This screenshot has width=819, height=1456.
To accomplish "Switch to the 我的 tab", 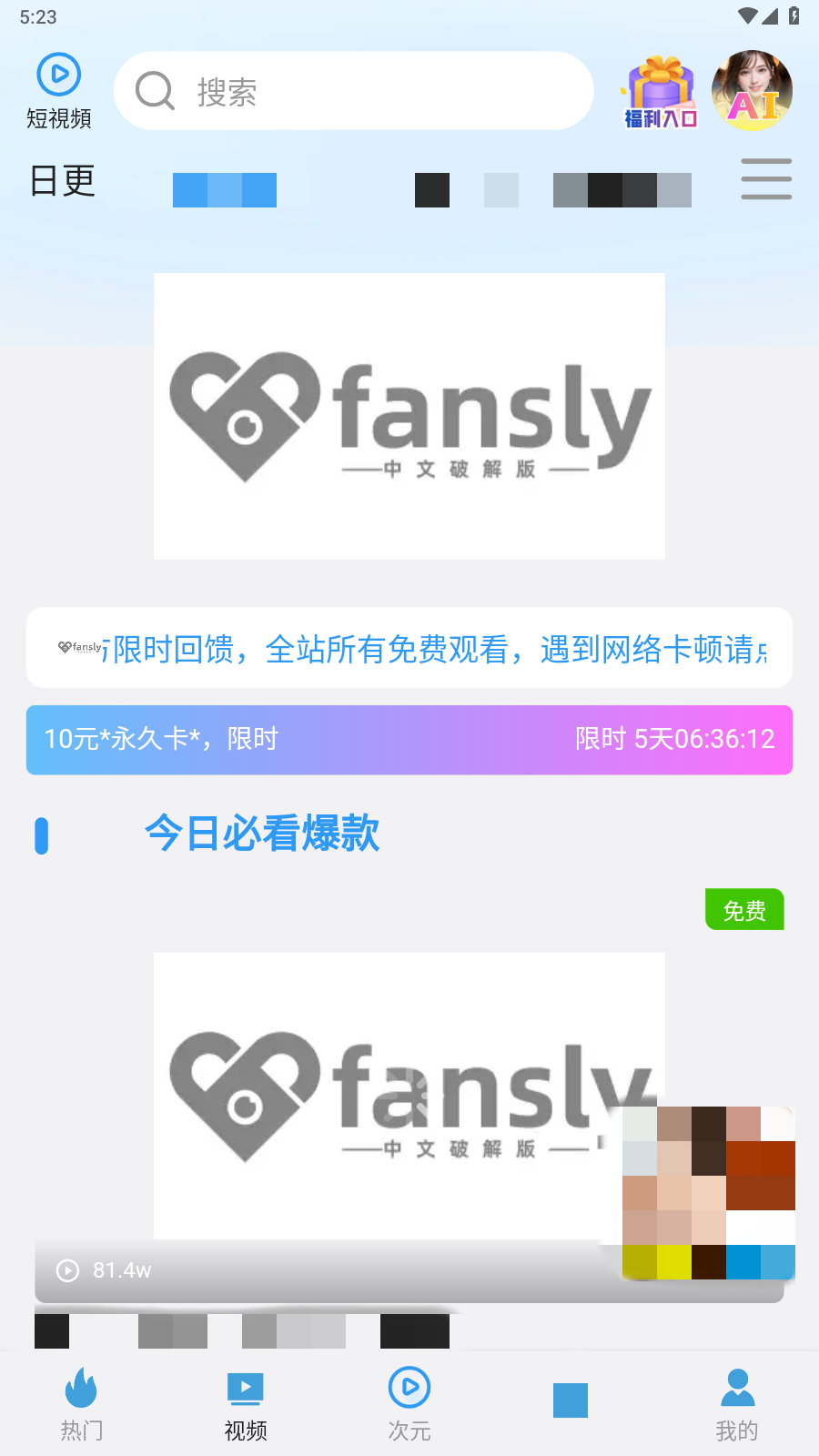I will (737, 1404).
